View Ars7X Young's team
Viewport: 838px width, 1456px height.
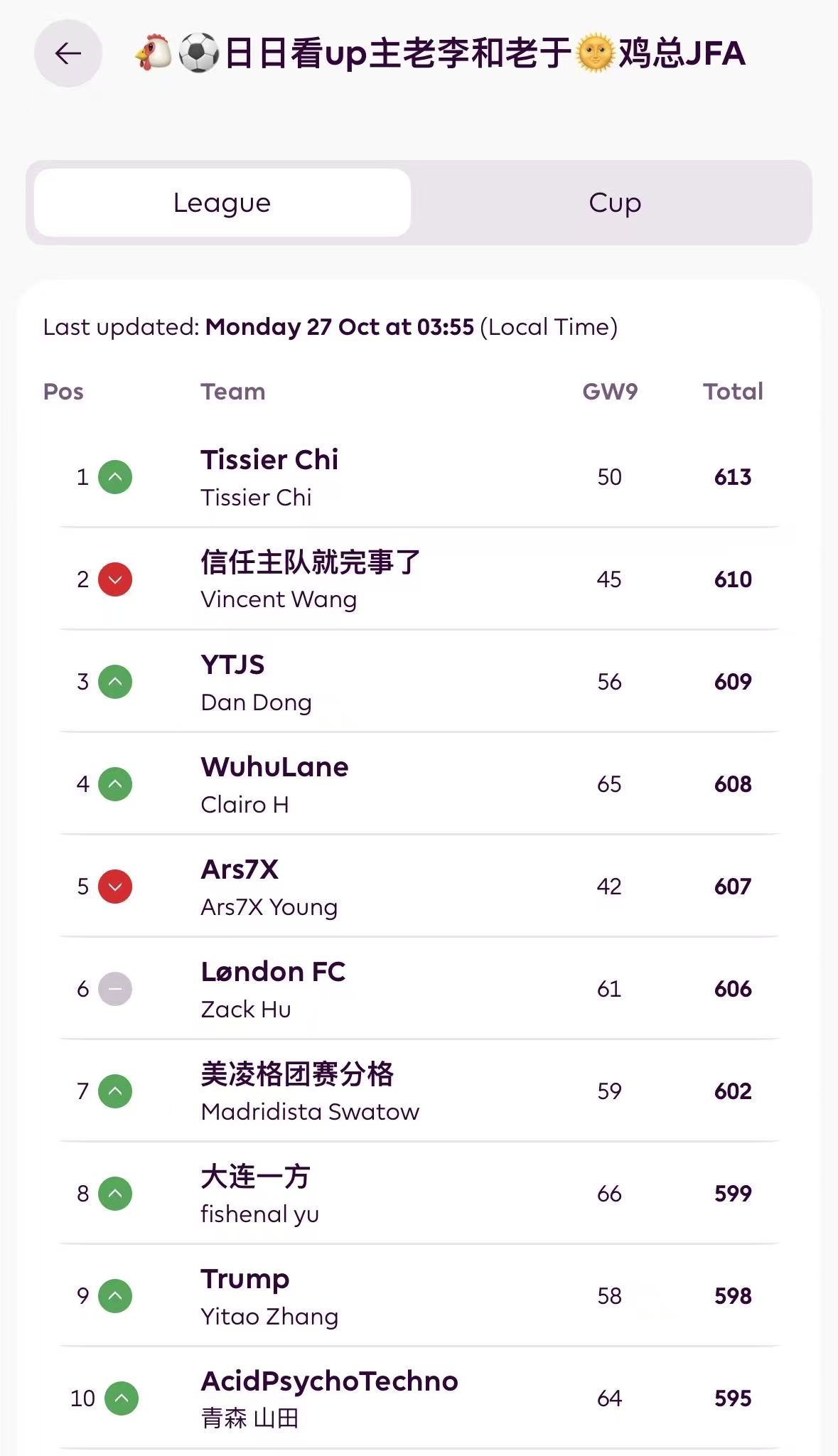click(x=269, y=887)
